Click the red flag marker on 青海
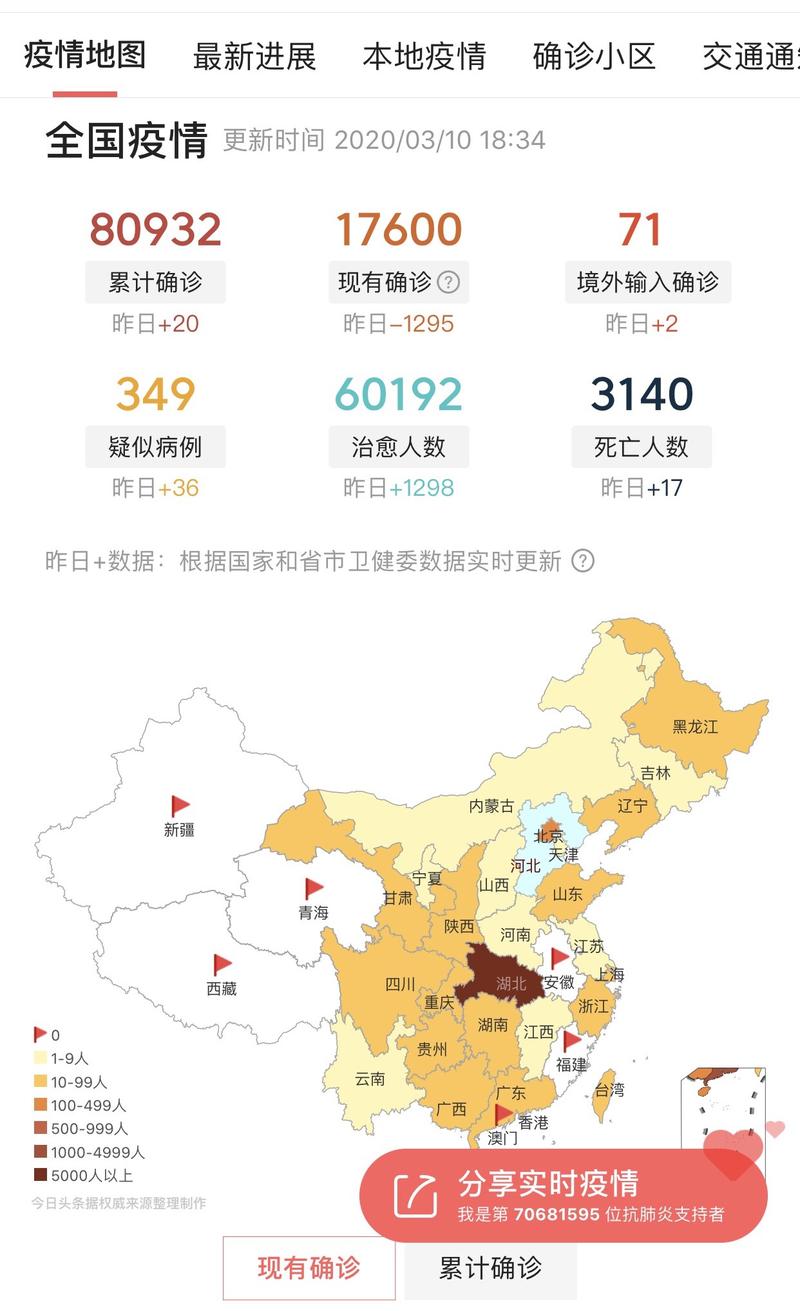800x1311 pixels. 311,887
